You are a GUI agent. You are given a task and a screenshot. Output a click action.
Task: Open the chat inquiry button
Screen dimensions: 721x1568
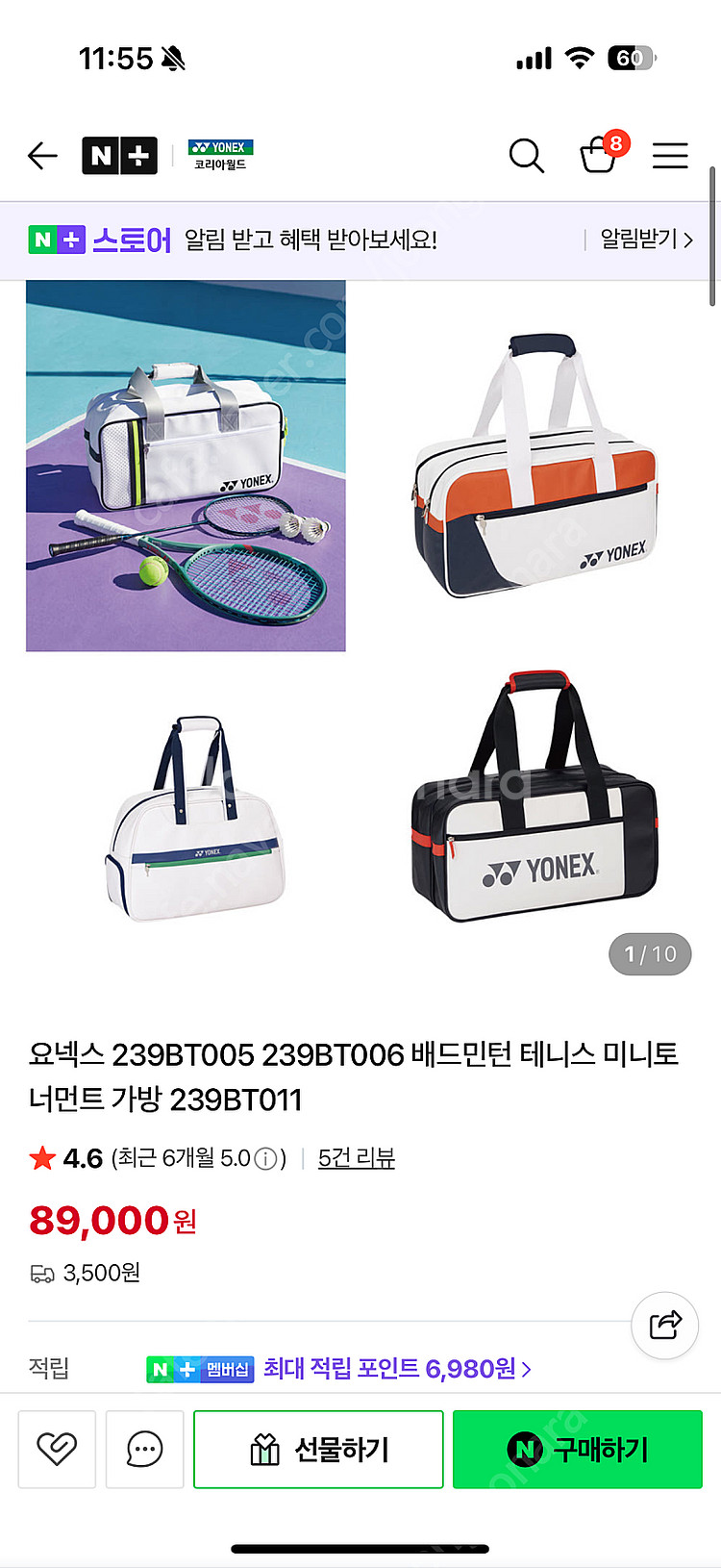(x=144, y=1449)
